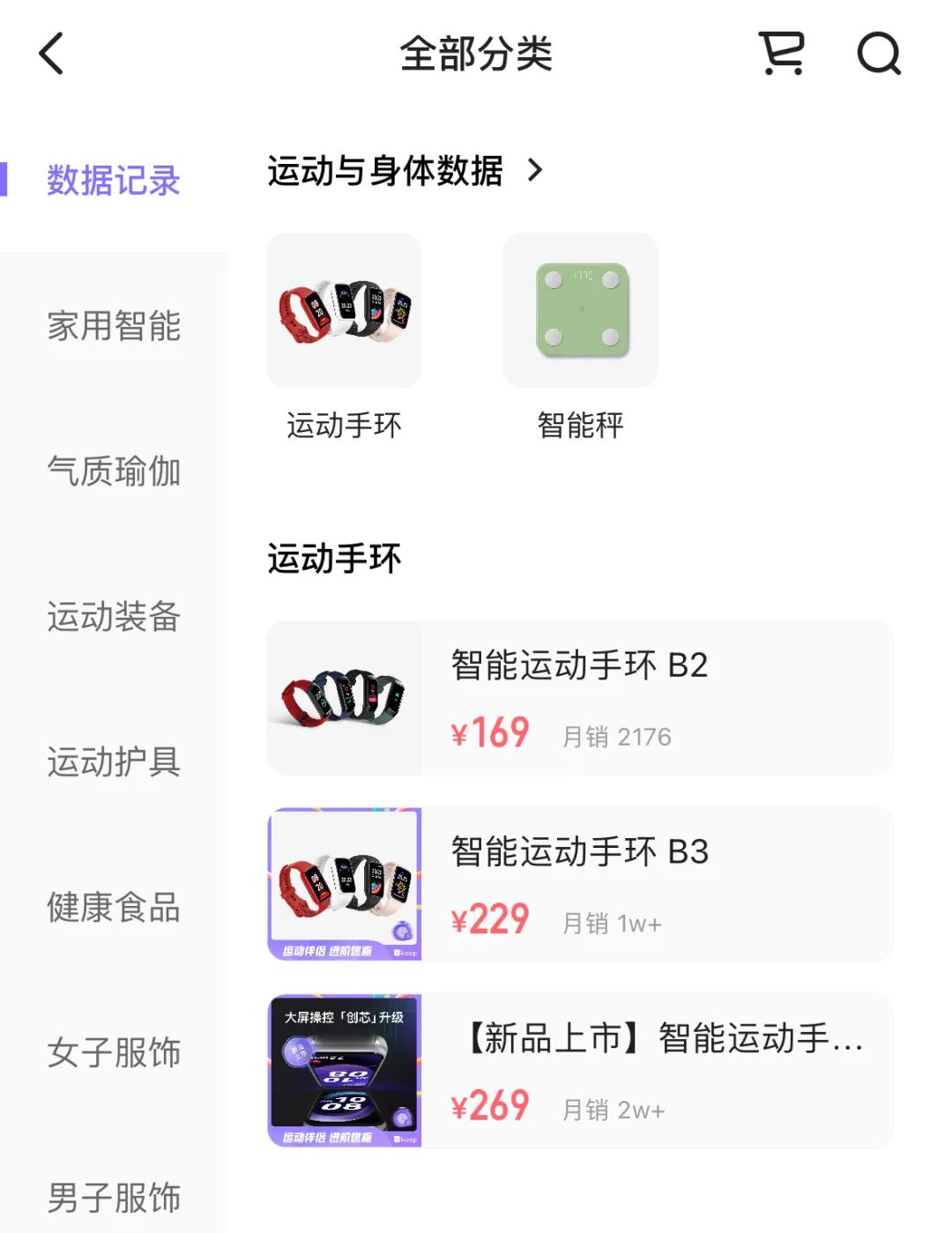Screen dimensions: 952x1233
Task: Switch to 运动护具 category
Action: click(x=113, y=762)
